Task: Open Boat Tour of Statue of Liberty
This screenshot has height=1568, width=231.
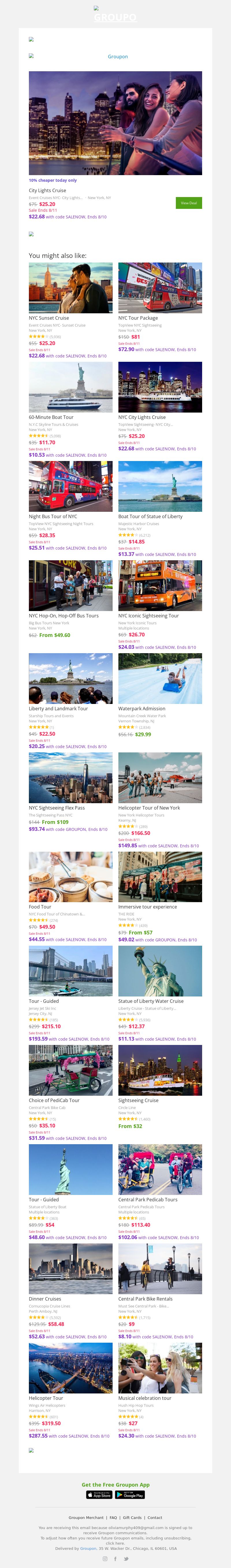Action: [x=160, y=486]
